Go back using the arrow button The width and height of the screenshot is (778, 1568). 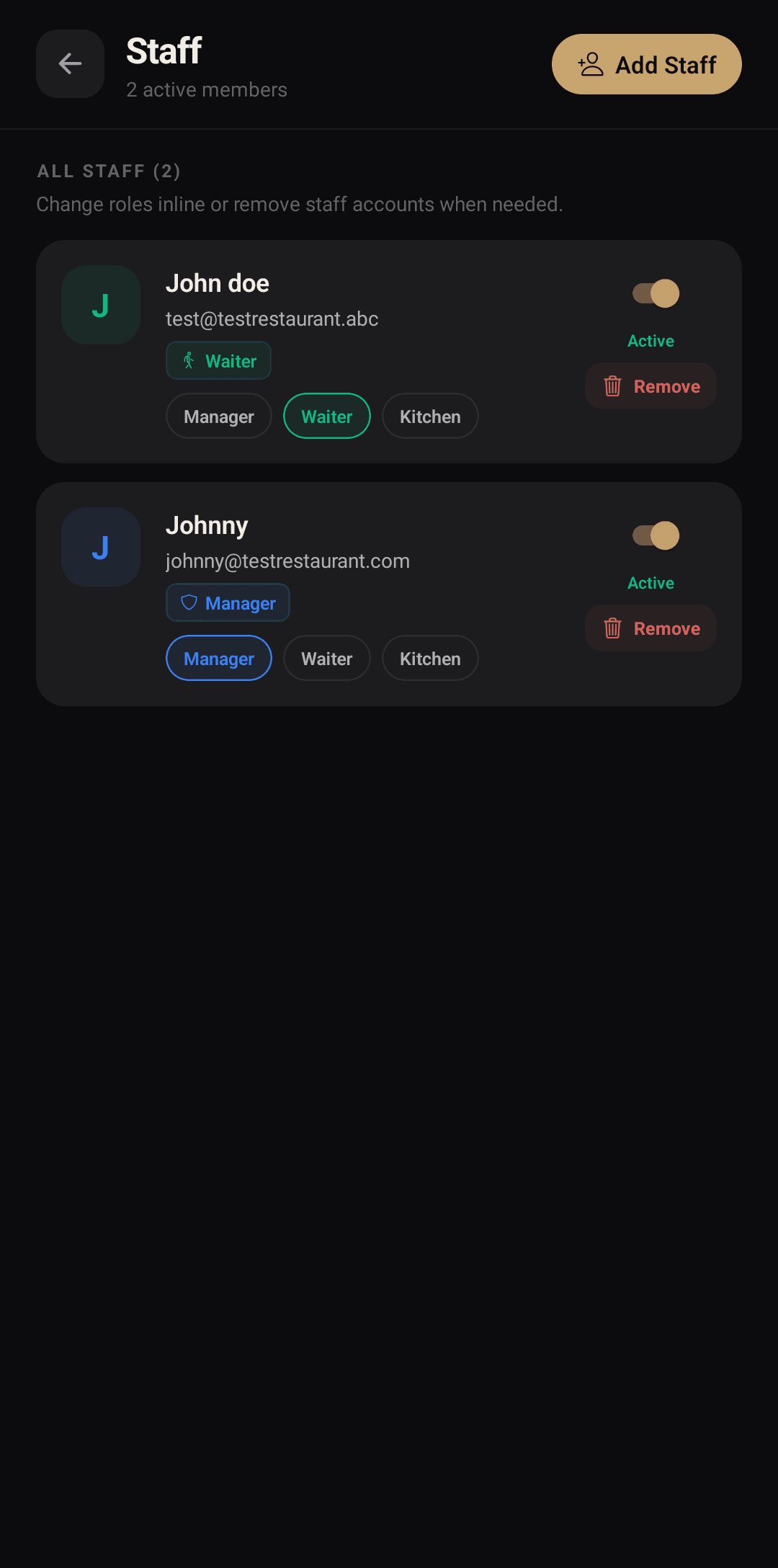point(70,63)
